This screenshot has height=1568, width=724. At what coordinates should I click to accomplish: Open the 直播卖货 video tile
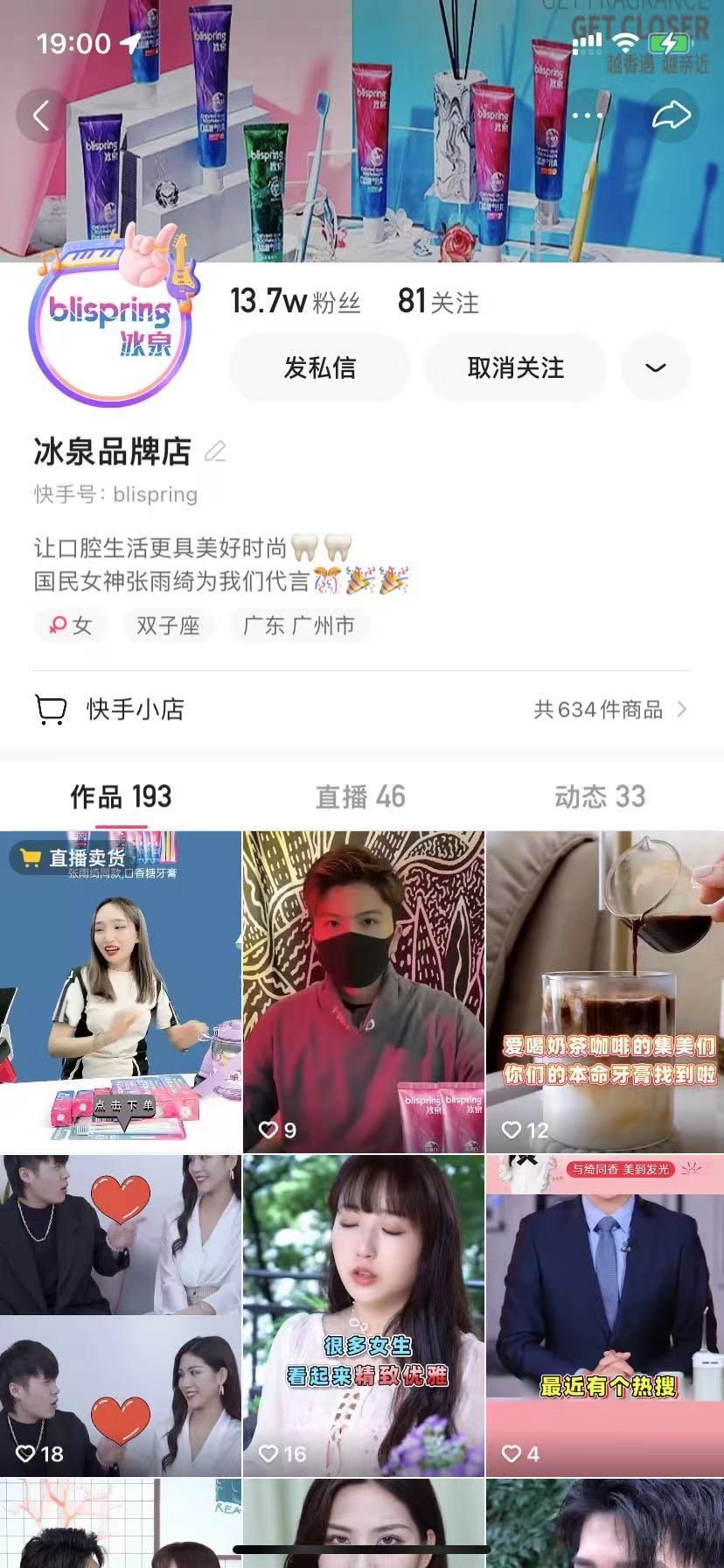pos(120,991)
